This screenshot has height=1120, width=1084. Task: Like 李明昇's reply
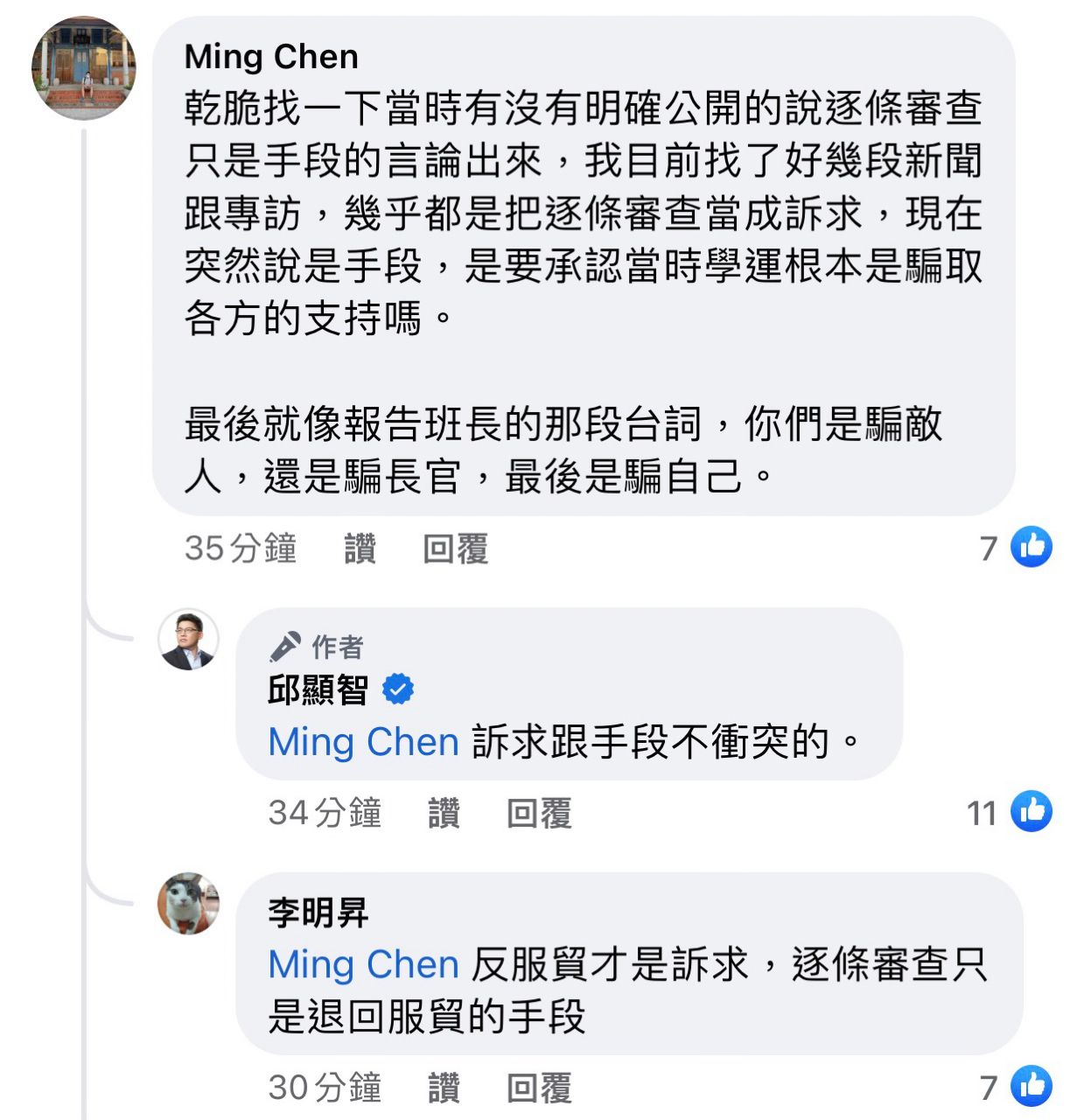coord(444,1088)
